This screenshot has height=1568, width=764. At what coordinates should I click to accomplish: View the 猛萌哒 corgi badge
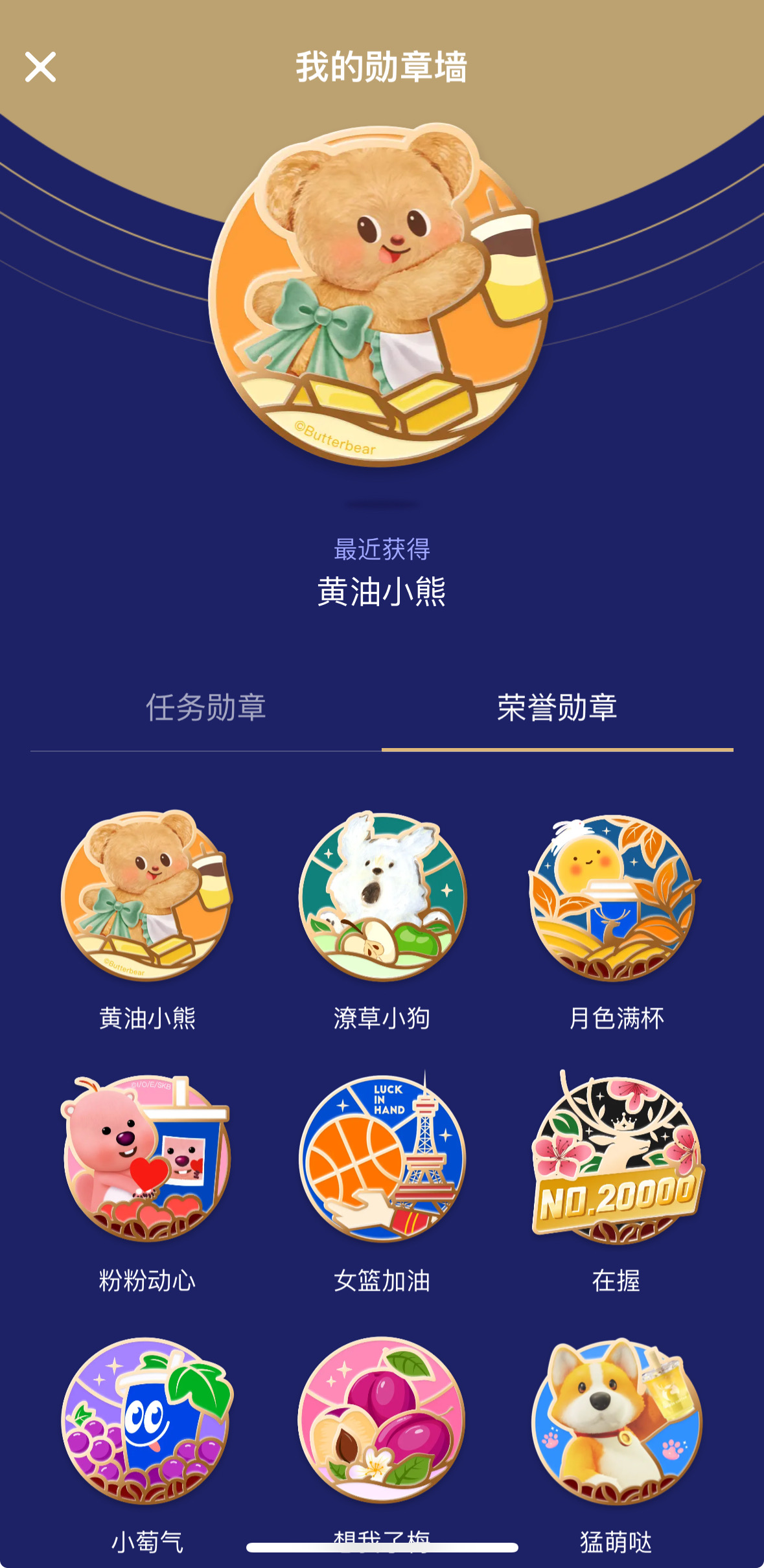click(617, 1421)
